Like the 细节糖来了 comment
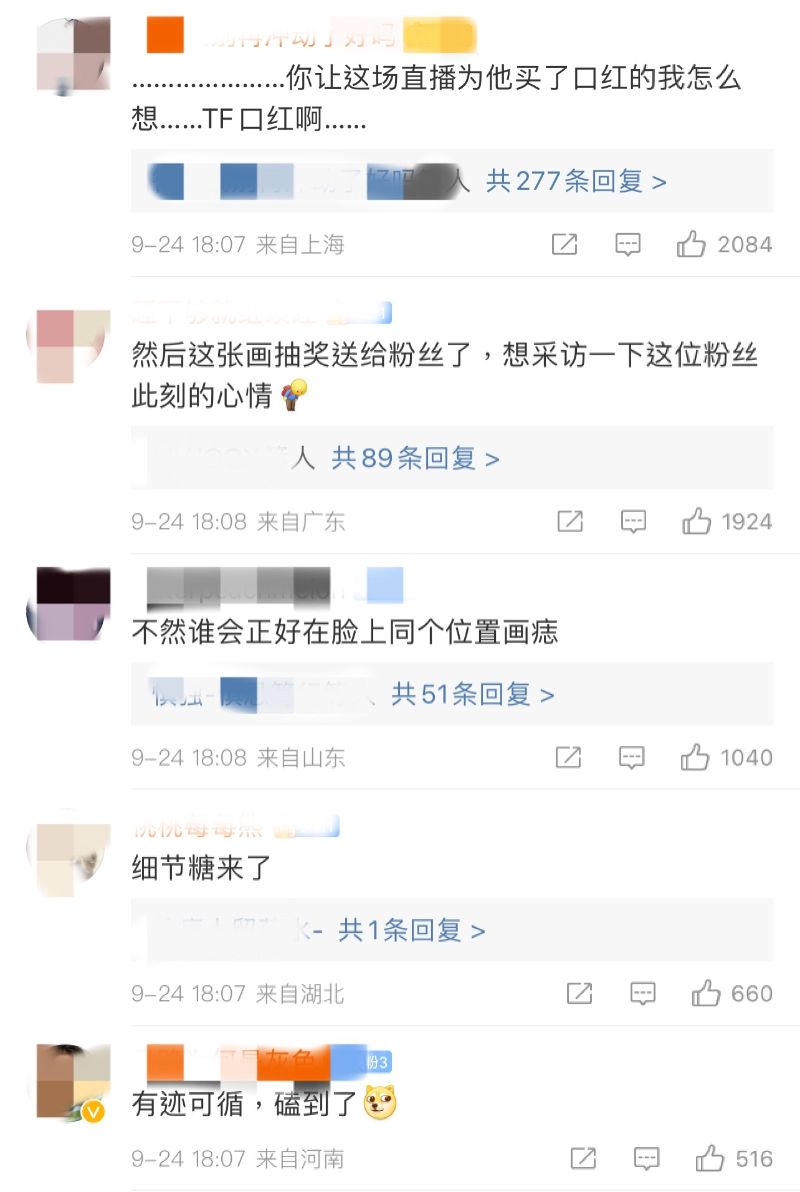Viewport: 800px width, 1192px height. pyautogui.click(x=706, y=994)
